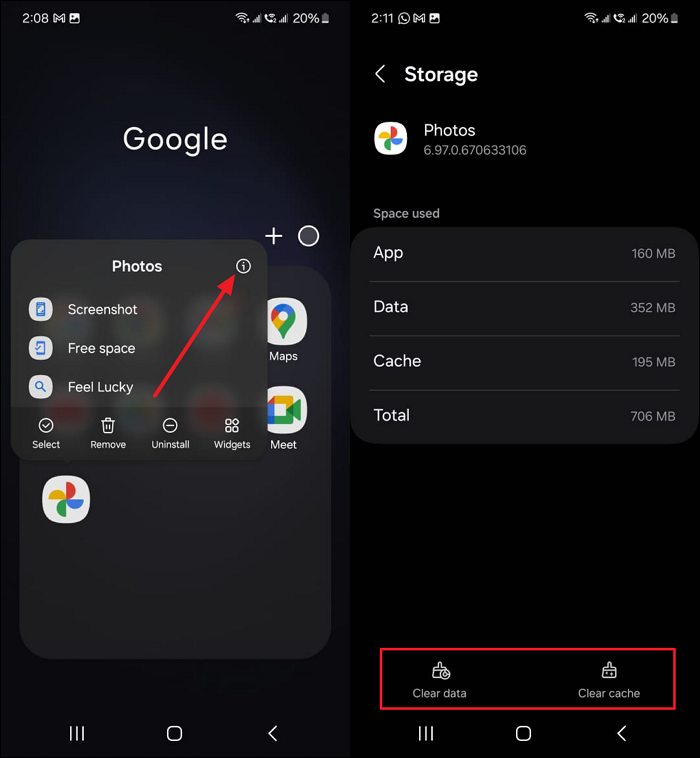Launch the Maps app
700x758 pixels.
click(x=284, y=329)
